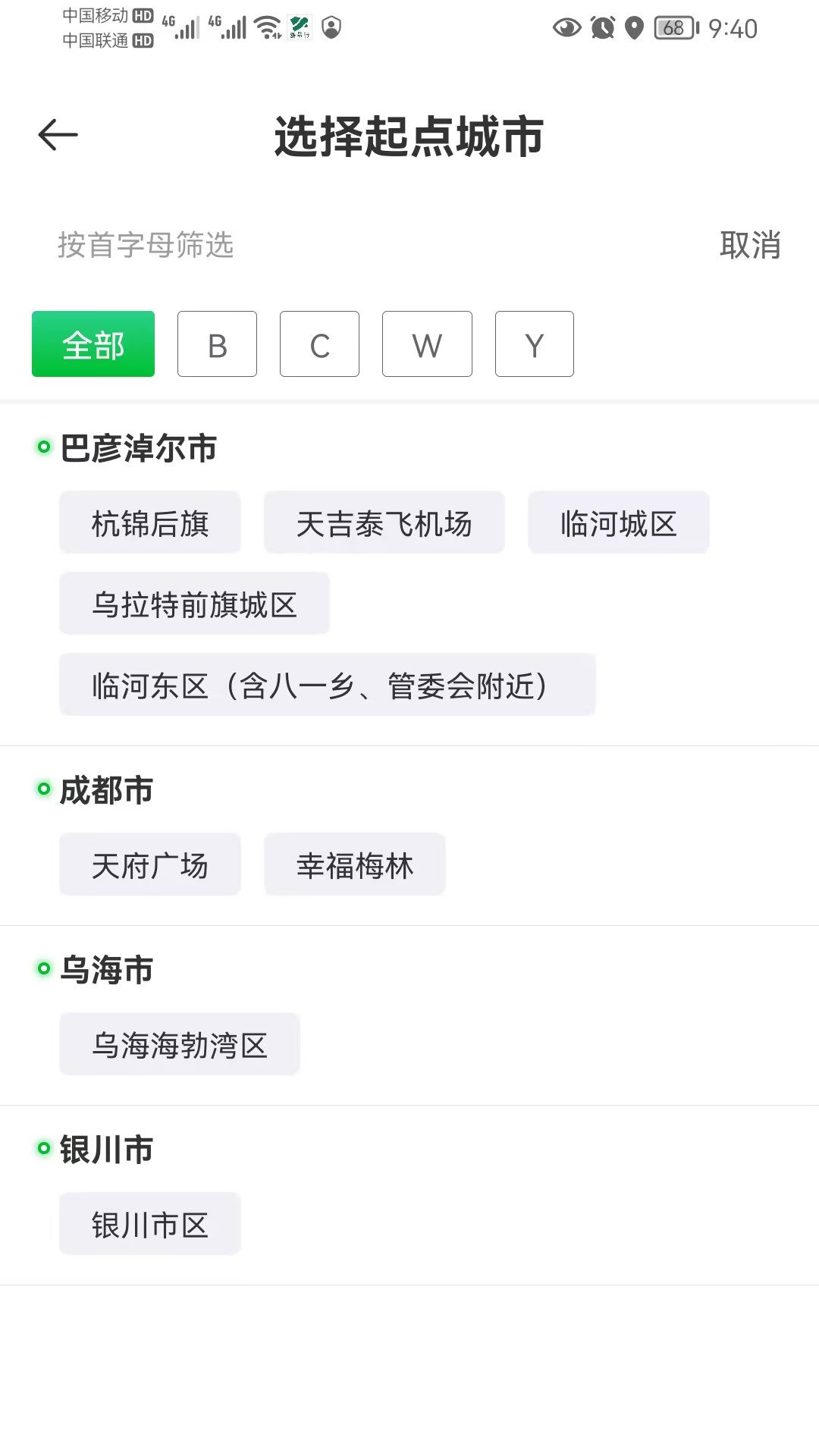Select 天府广场 under 成都市

coord(149,864)
